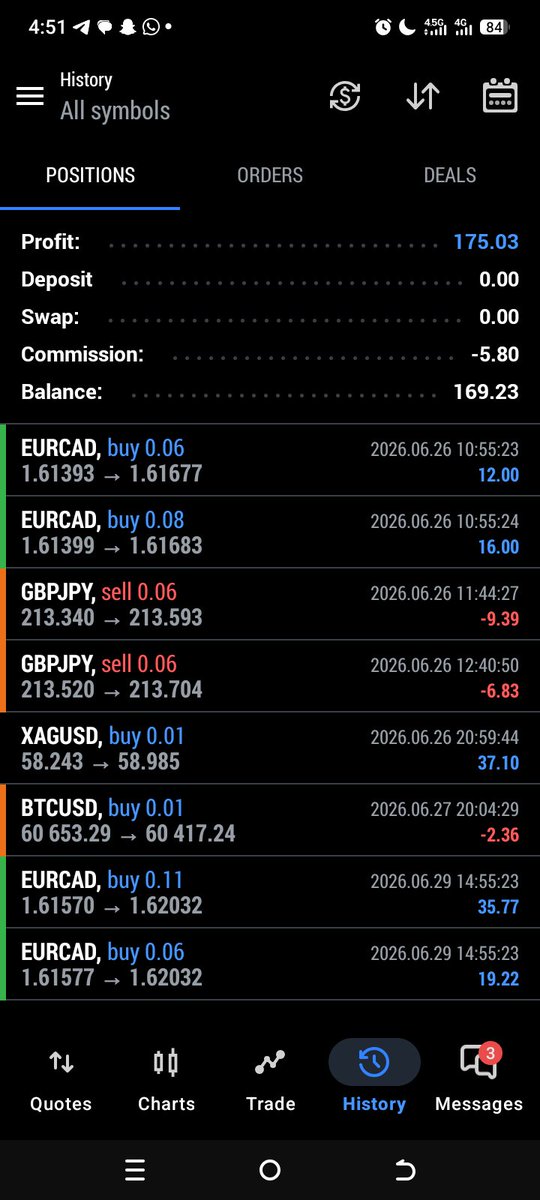Open the BTCUSD buy 0.01 position
The width and height of the screenshot is (540, 1200).
point(270,820)
